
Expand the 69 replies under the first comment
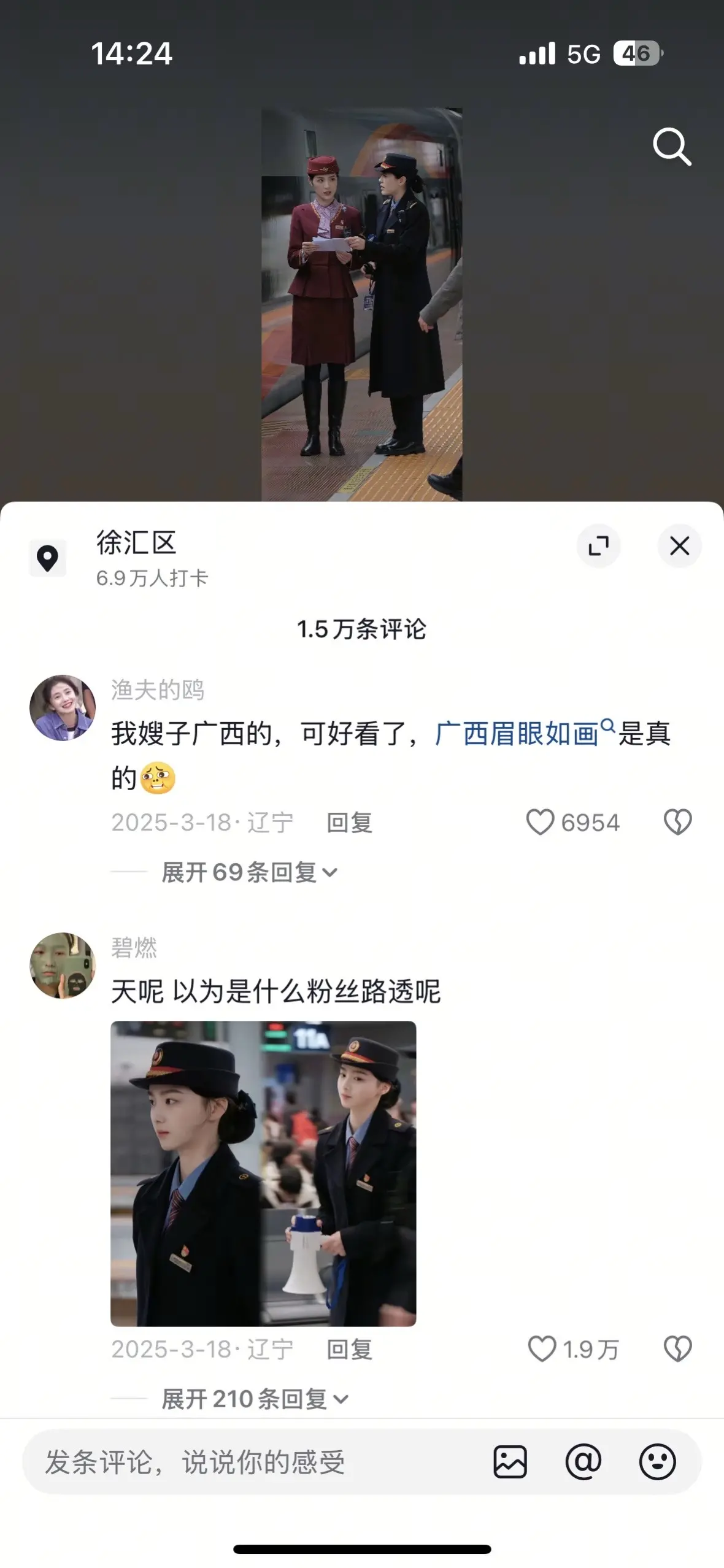(x=247, y=871)
